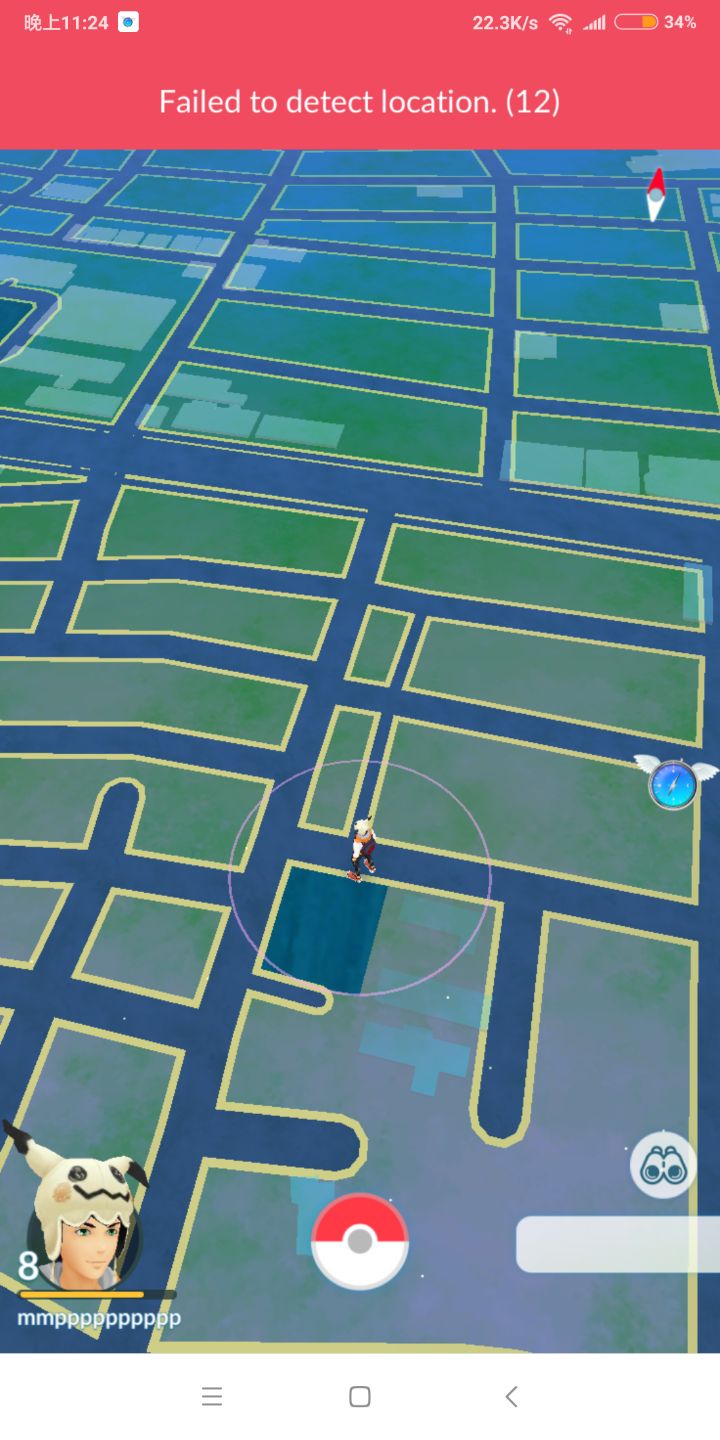Tap the compass to reorient the map

coord(656,194)
